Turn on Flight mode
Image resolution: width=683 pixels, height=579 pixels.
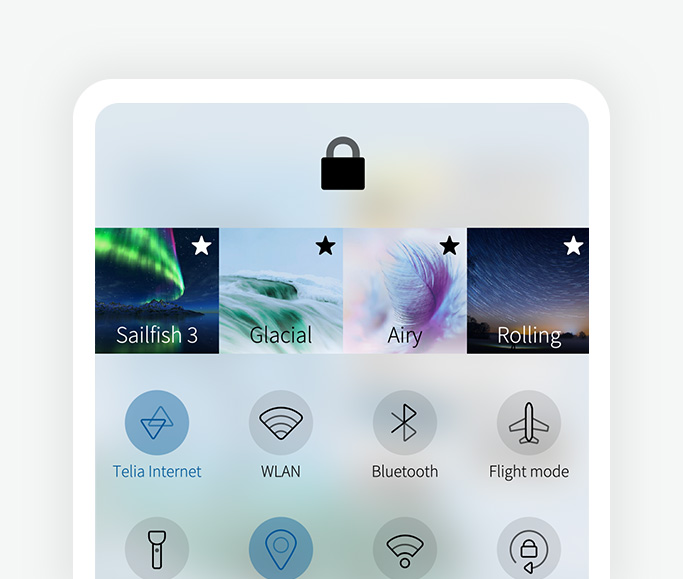tap(529, 423)
